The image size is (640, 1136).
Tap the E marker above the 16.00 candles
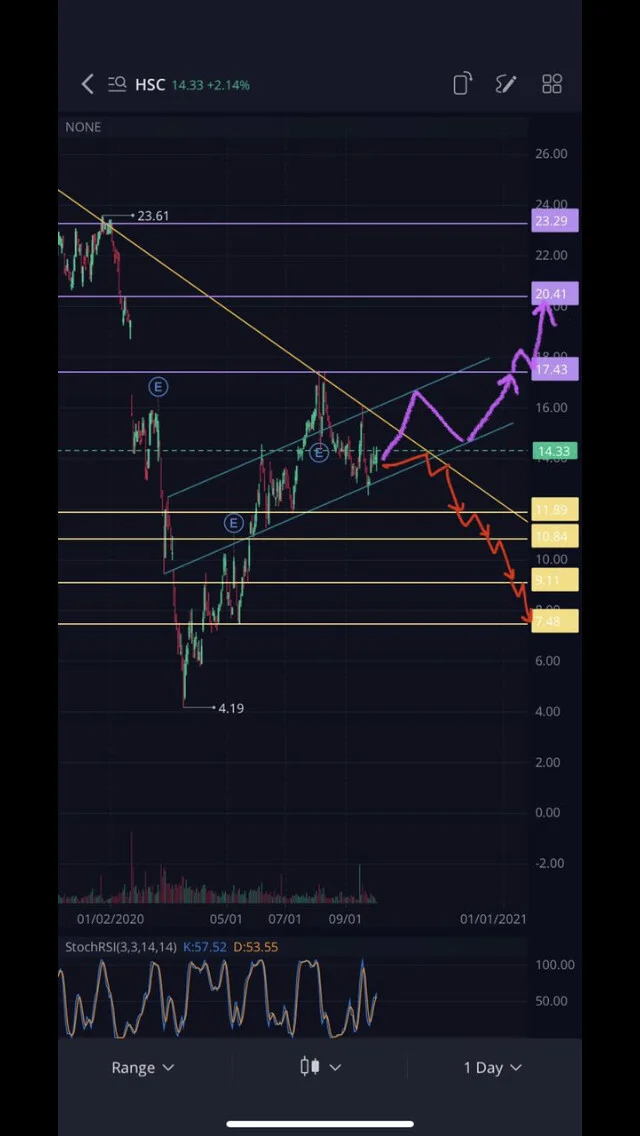pyautogui.click(x=158, y=388)
